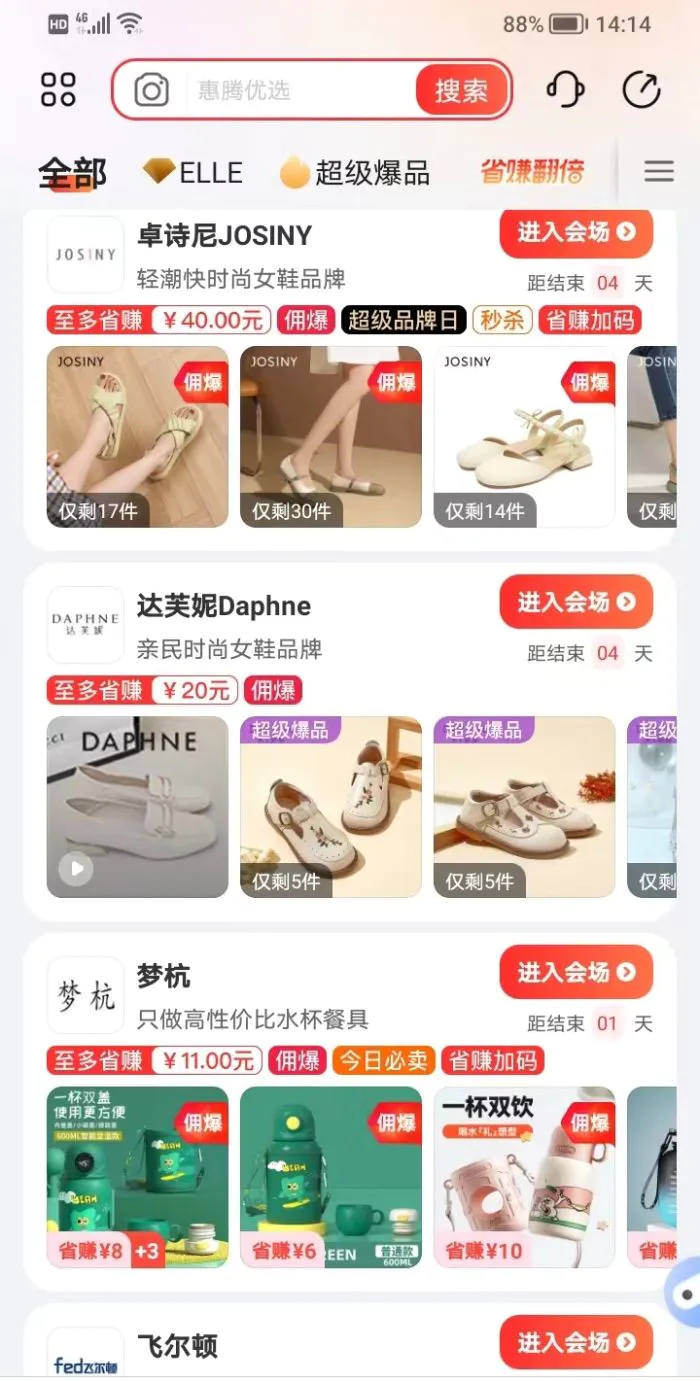The image size is (700, 1381).
Task: Open the 省赚翻倍 tab
Action: pyautogui.click(x=531, y=172)
